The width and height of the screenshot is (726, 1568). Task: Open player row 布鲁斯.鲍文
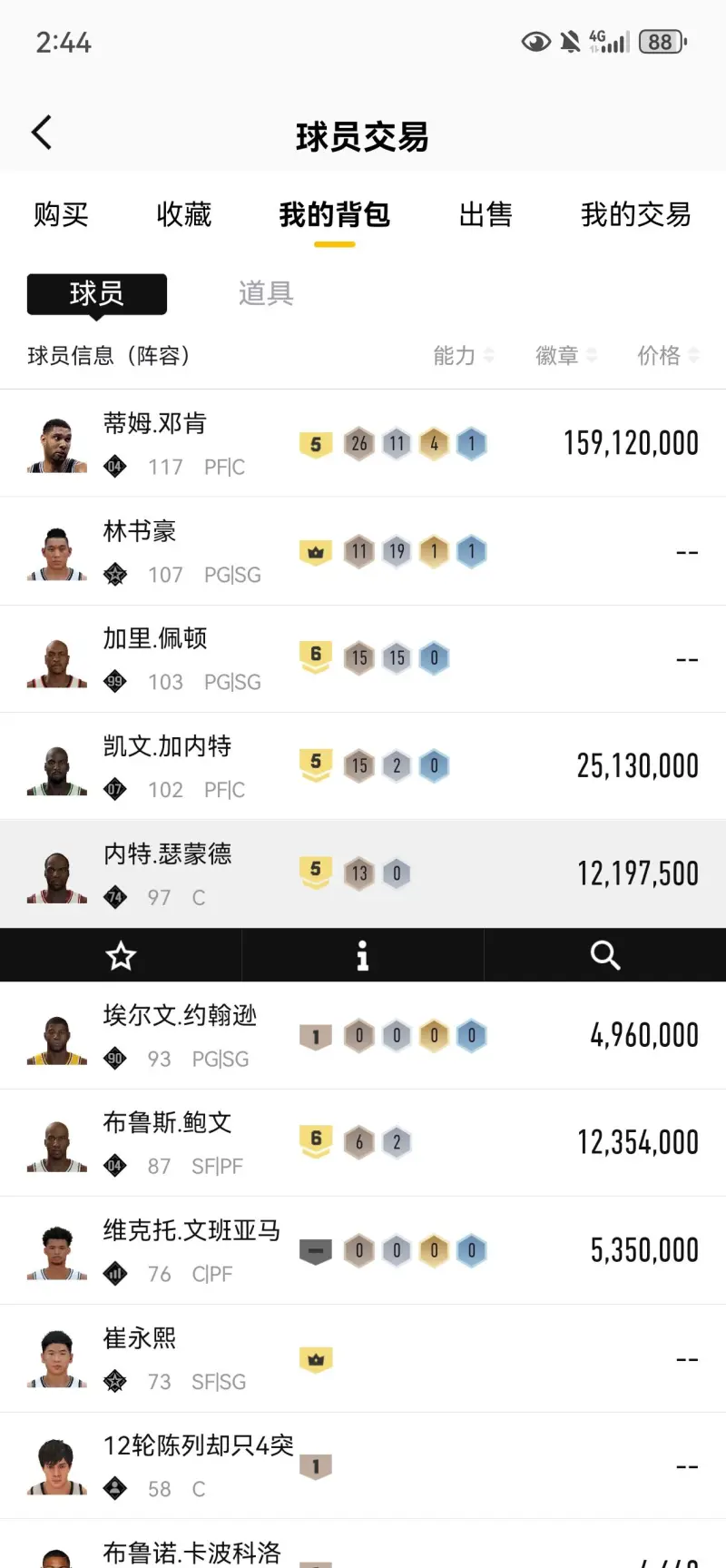[x=363, y=1143]
